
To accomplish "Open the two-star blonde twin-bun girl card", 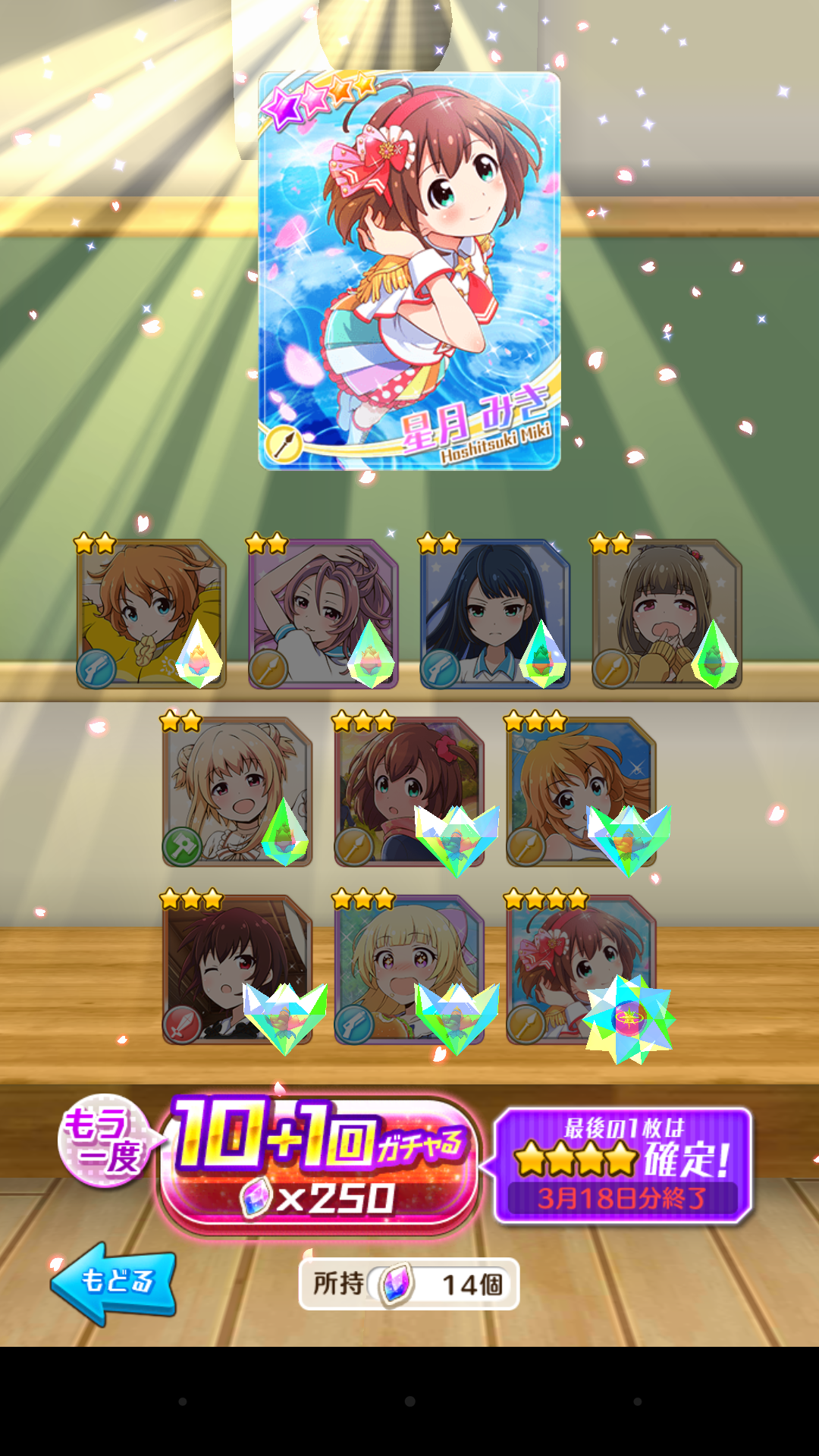I will tap(237, 792).
